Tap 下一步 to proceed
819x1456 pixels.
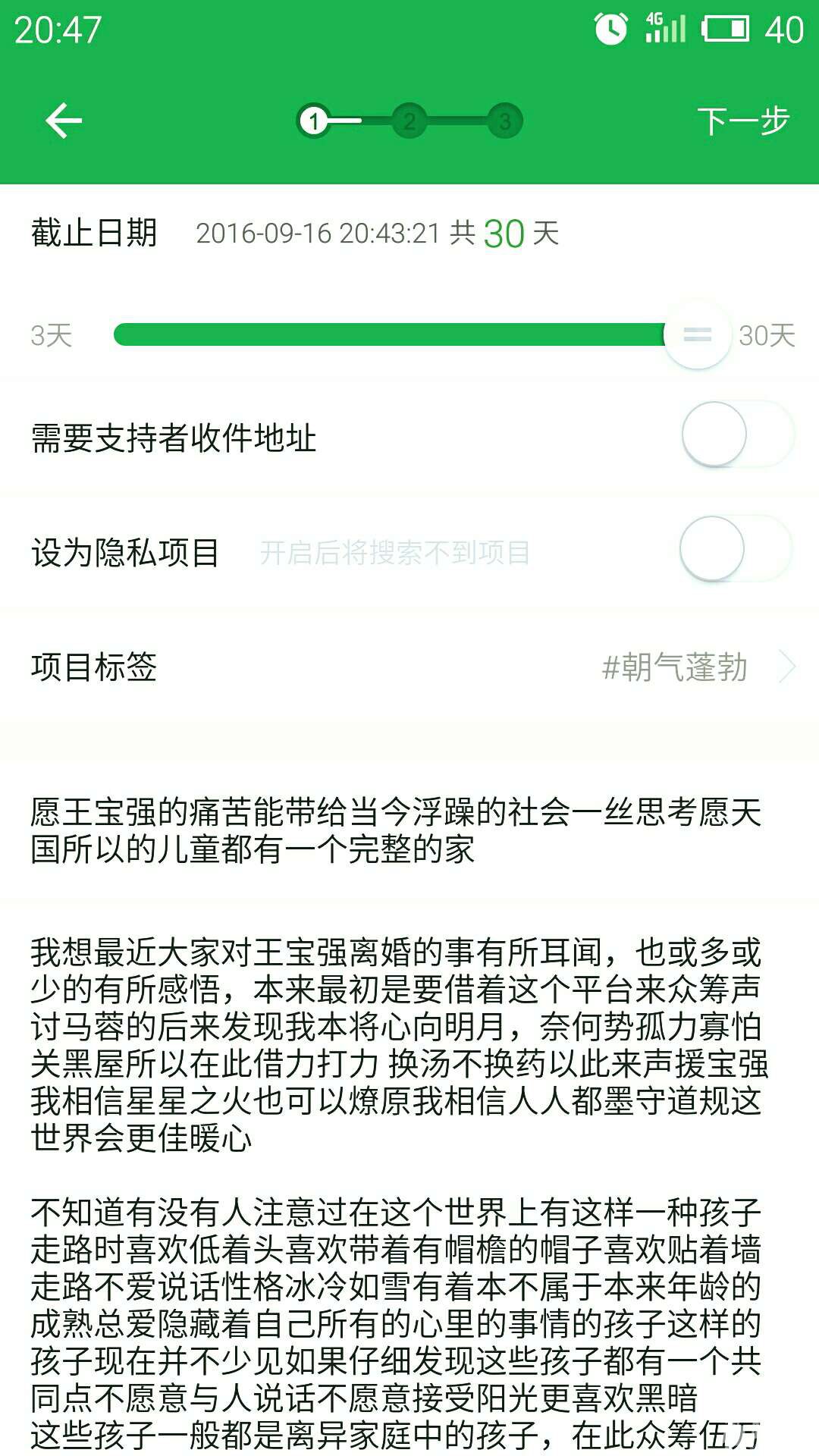[x=742, y=121]
